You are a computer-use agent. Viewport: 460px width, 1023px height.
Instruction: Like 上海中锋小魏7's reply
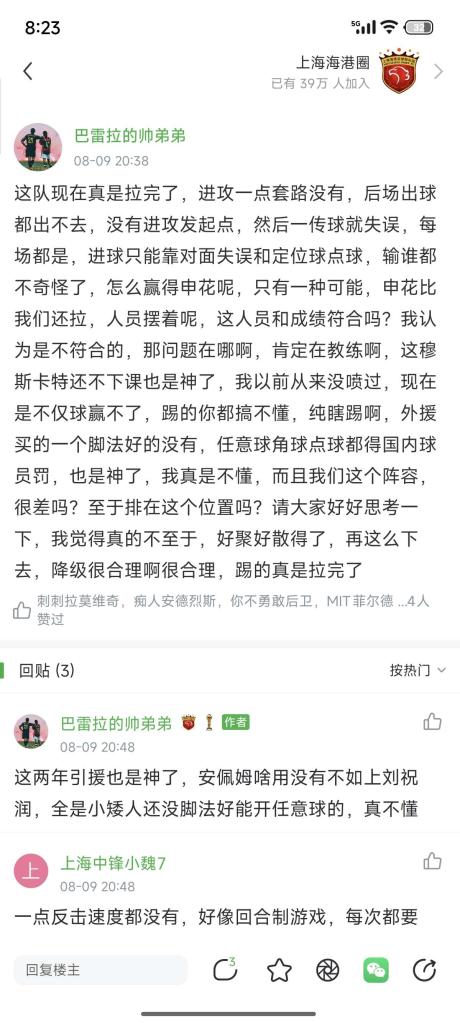[x=432, y=861]
